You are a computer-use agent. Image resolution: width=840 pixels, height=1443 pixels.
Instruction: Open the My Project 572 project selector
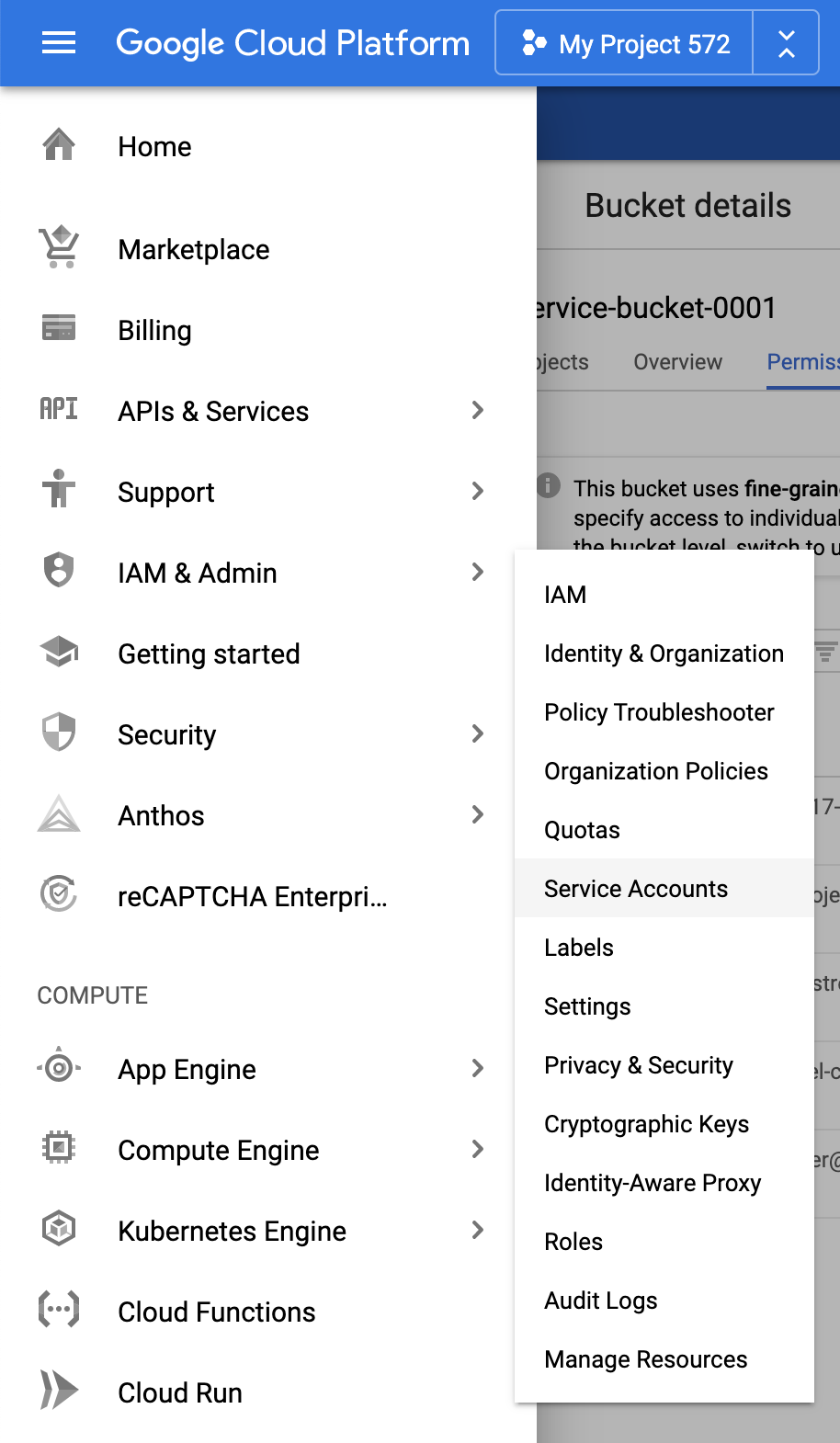coord(625,43)
